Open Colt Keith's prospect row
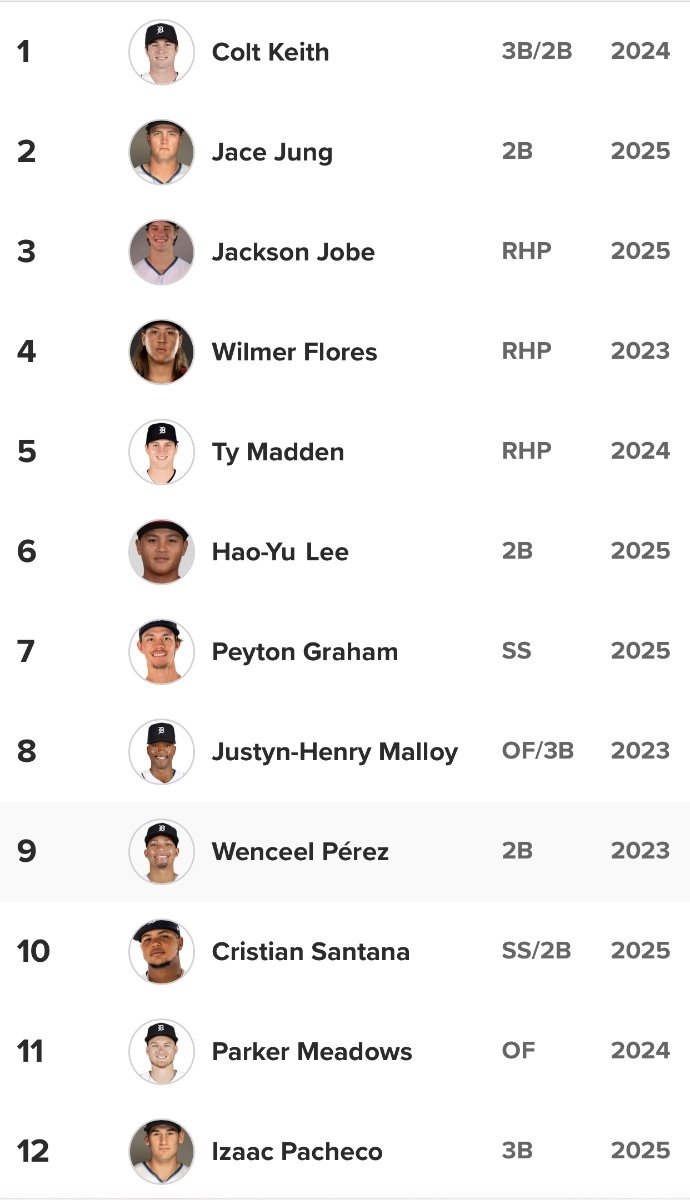Screen dimensions: 690x1200 point(345,52)
